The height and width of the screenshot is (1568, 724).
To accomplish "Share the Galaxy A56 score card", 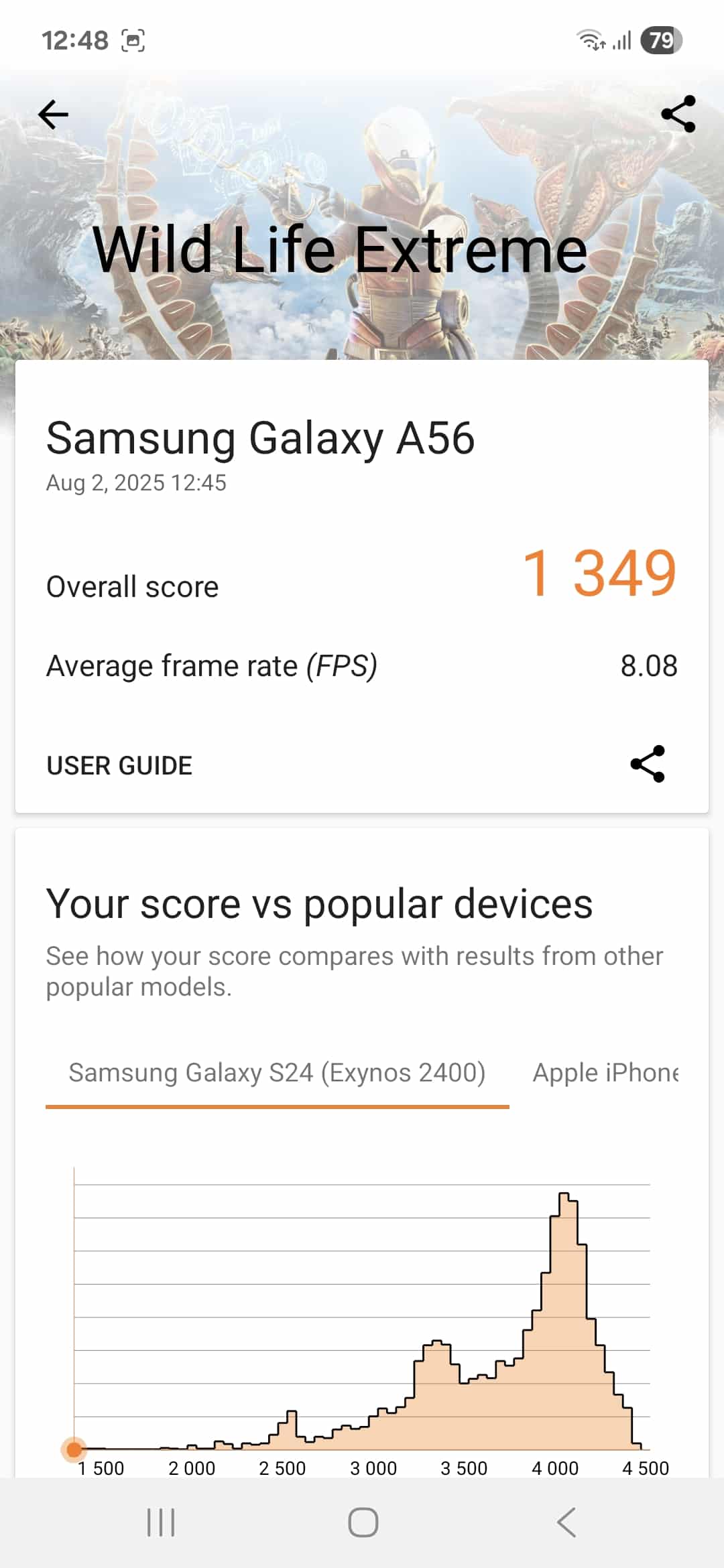I will pos(648,764).
